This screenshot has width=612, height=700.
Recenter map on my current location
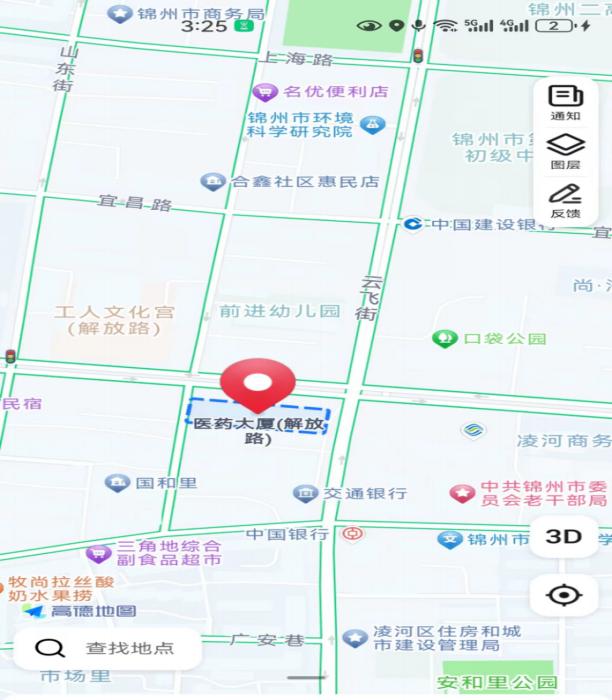pyautogui.click(x=564, y=596)
